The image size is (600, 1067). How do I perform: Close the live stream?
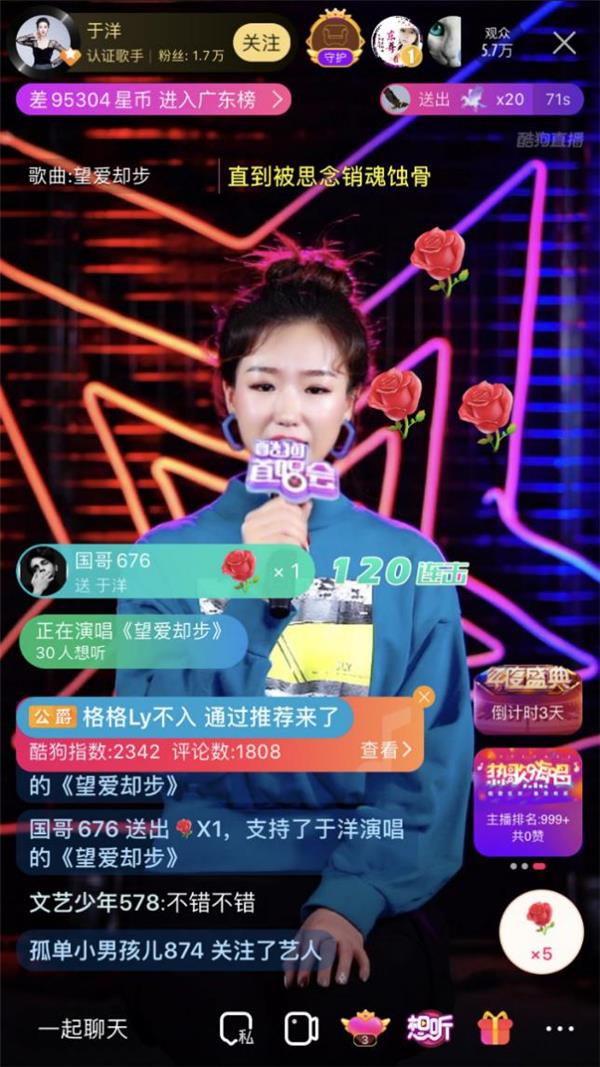(564, 42)
